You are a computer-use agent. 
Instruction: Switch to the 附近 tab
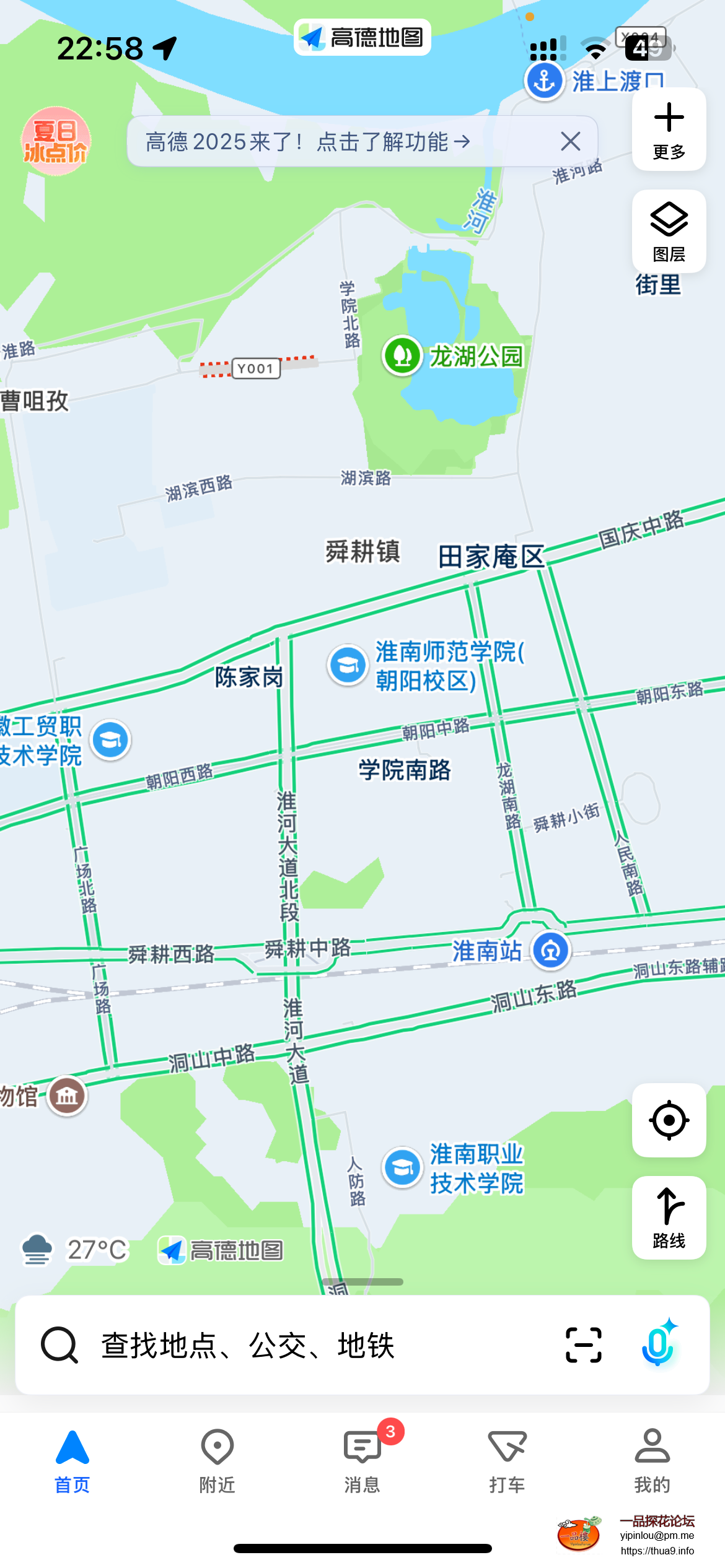217,1460
